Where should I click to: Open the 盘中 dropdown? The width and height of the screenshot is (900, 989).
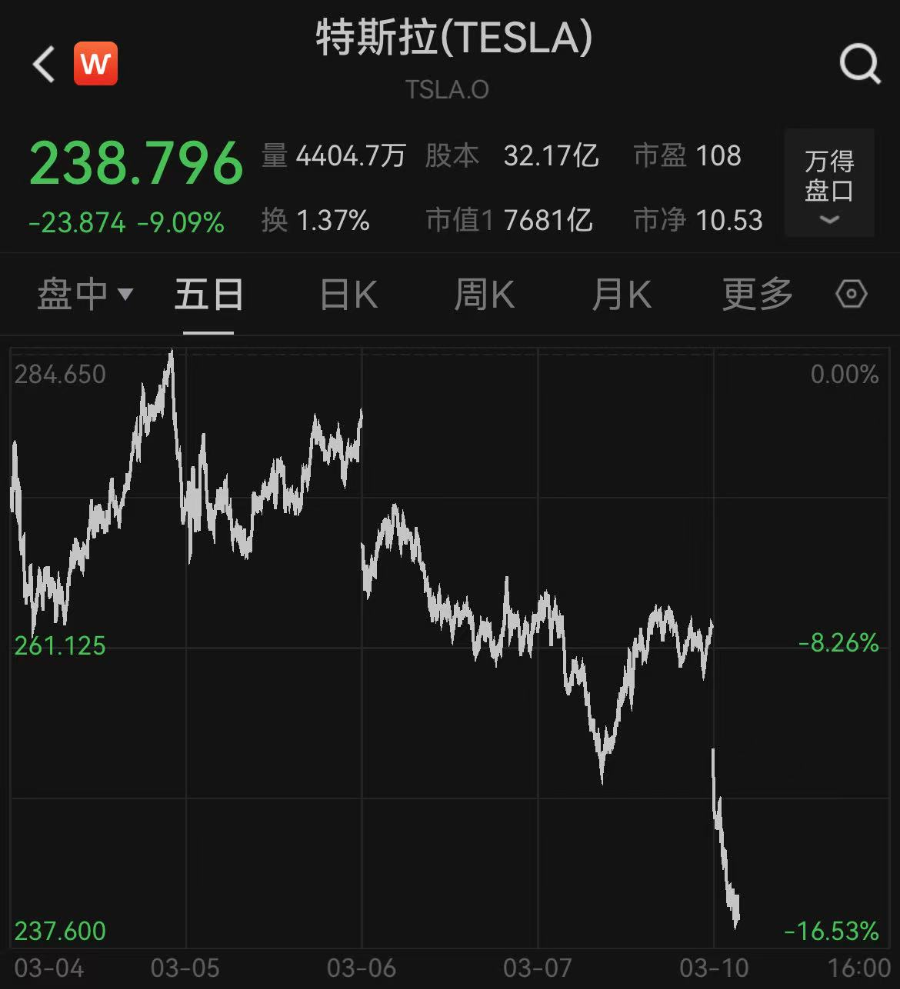click(85, 295)
